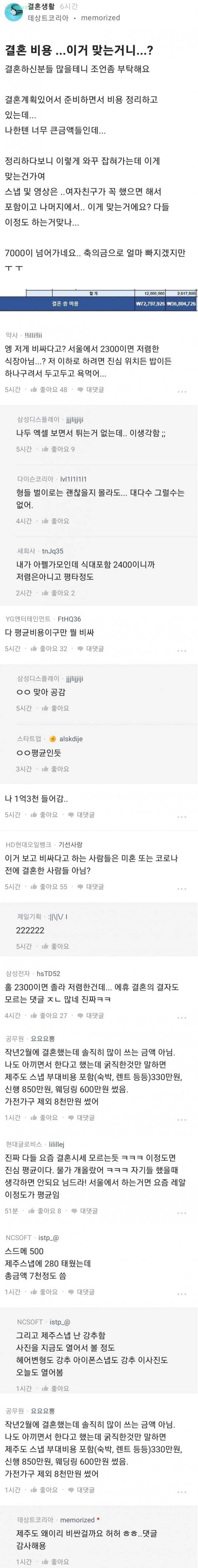Viewport: 198px width, 1568px height.
Task: Like YG엔터테인먼트's '다 평균비용' comment
Action: click(49, 648)
